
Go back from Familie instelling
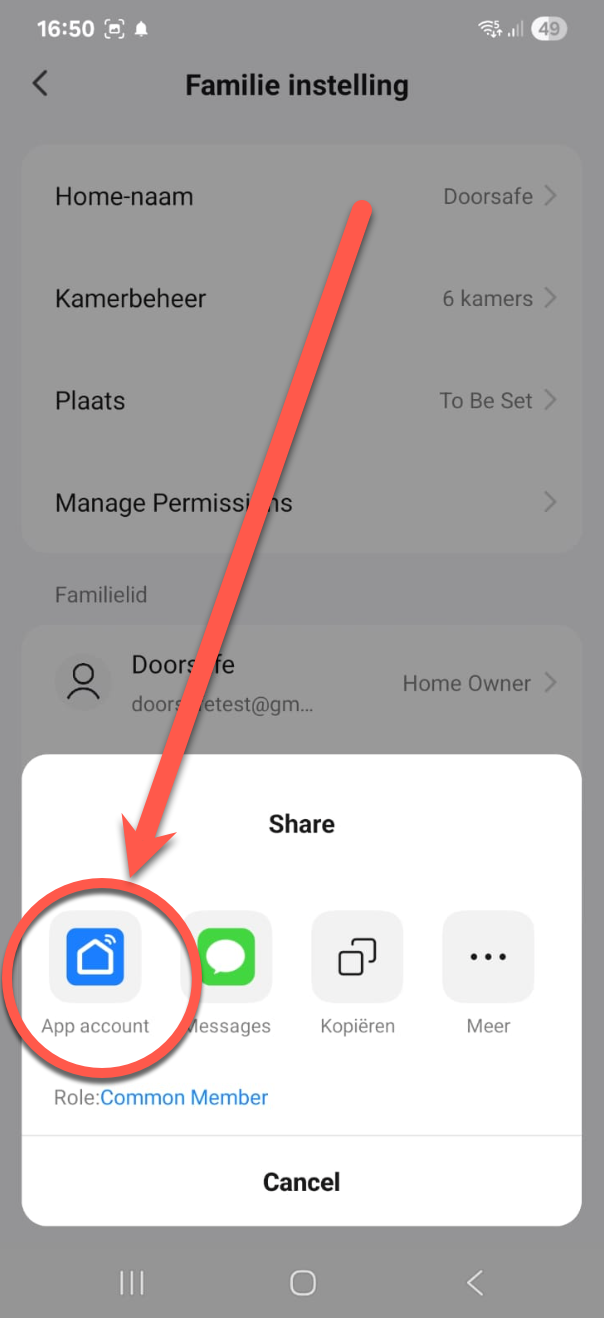point(40,83)
